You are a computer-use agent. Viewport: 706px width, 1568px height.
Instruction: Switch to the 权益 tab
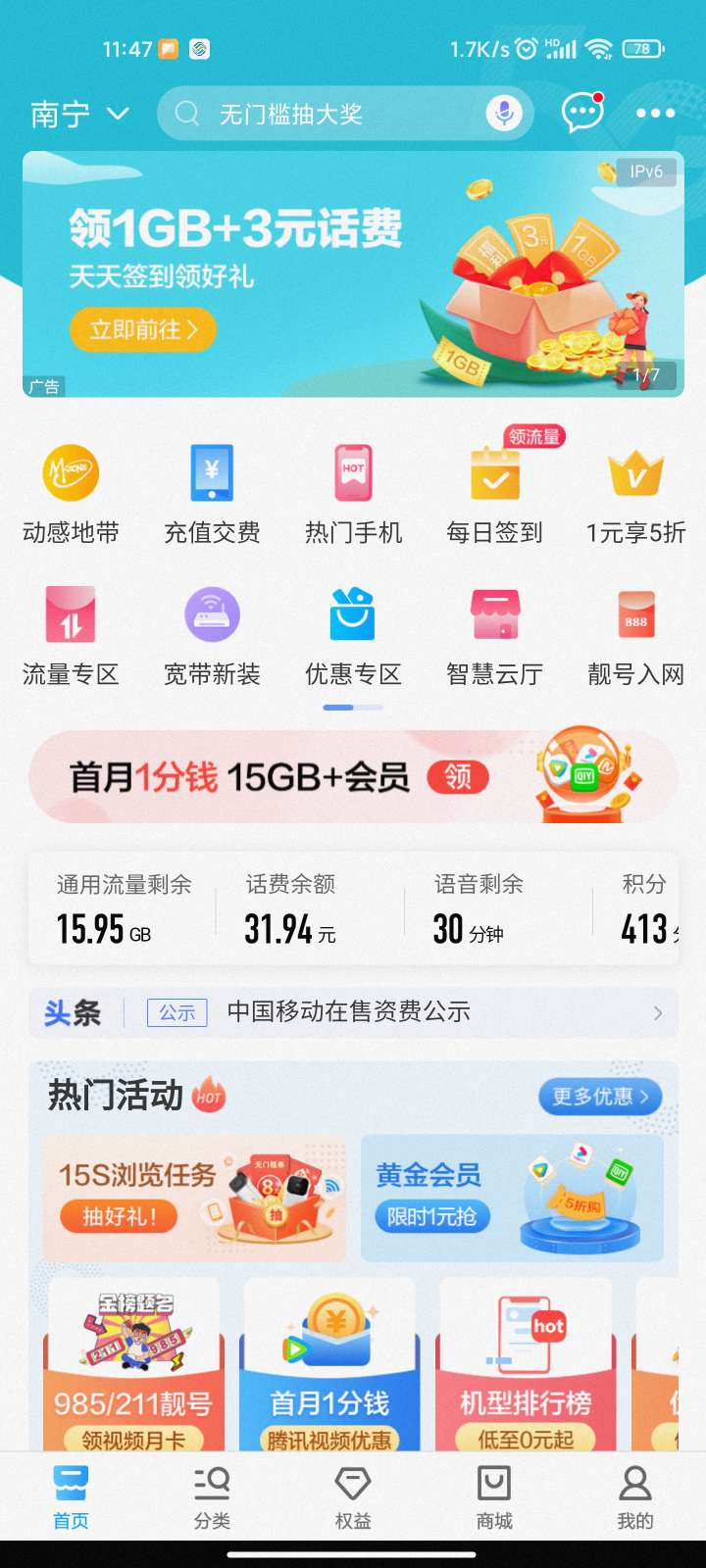(353, 1497)
